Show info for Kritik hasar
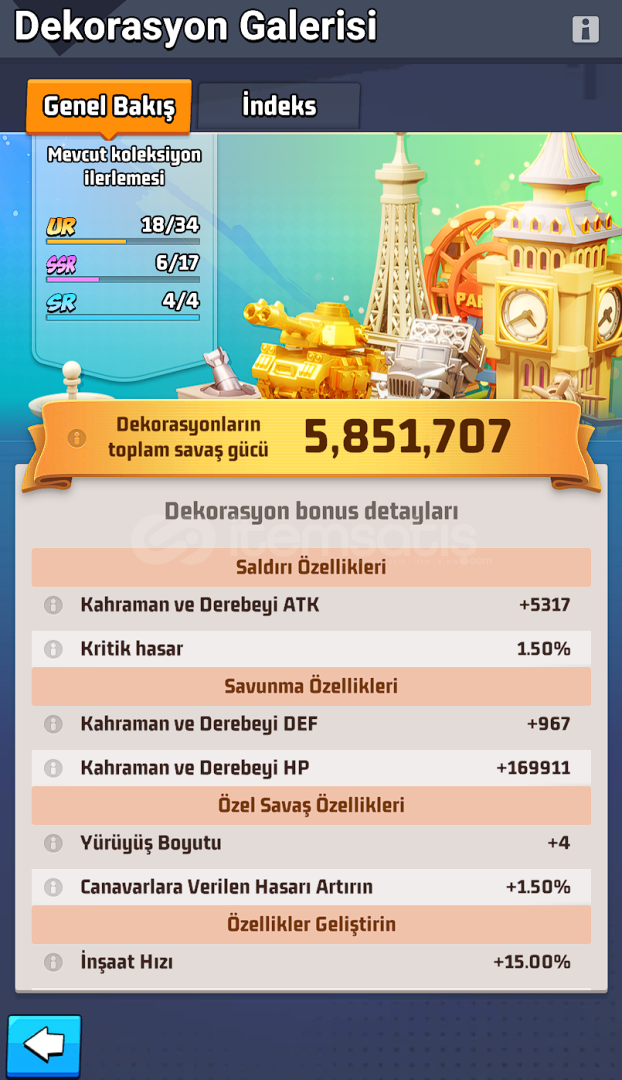The height and width of the screenshot is (1080, 622). [x=53, y=649]
